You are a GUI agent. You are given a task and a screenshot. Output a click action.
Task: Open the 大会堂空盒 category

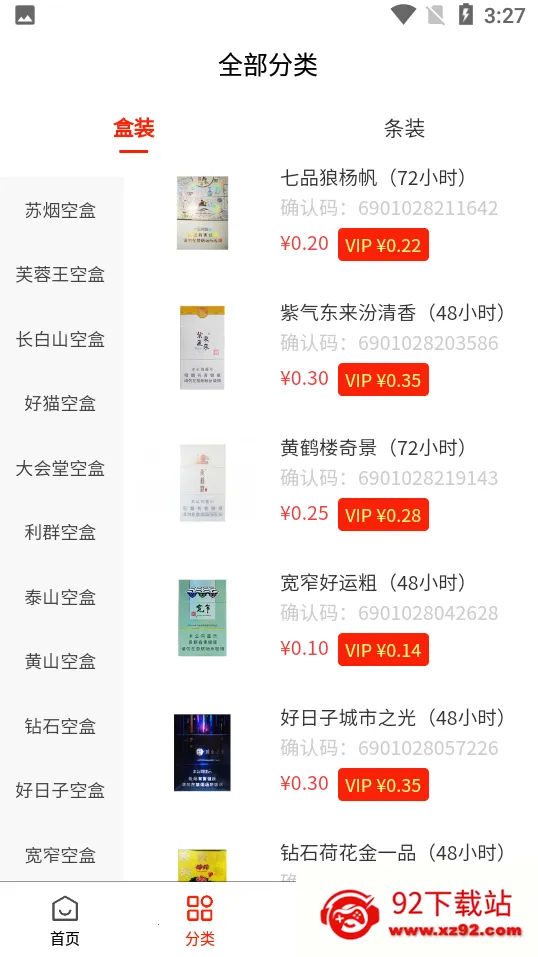point(60,468)
